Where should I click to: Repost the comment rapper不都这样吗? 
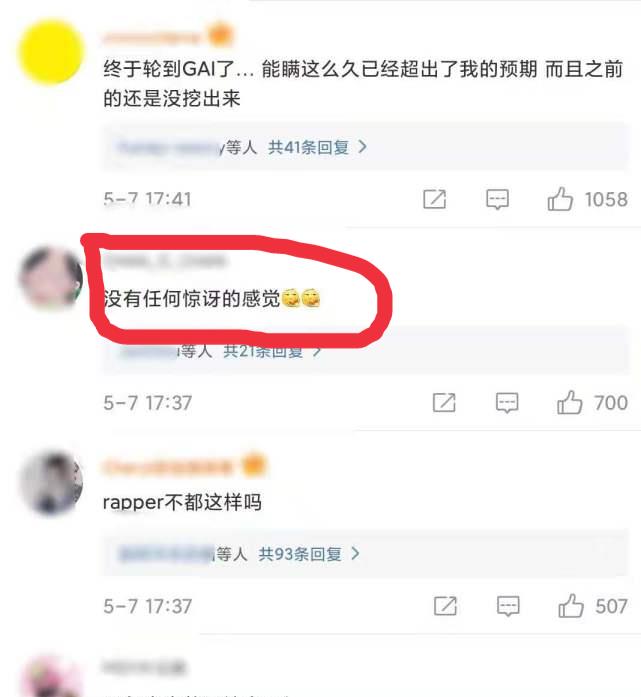pyautogui.click(x=445, y=606)
